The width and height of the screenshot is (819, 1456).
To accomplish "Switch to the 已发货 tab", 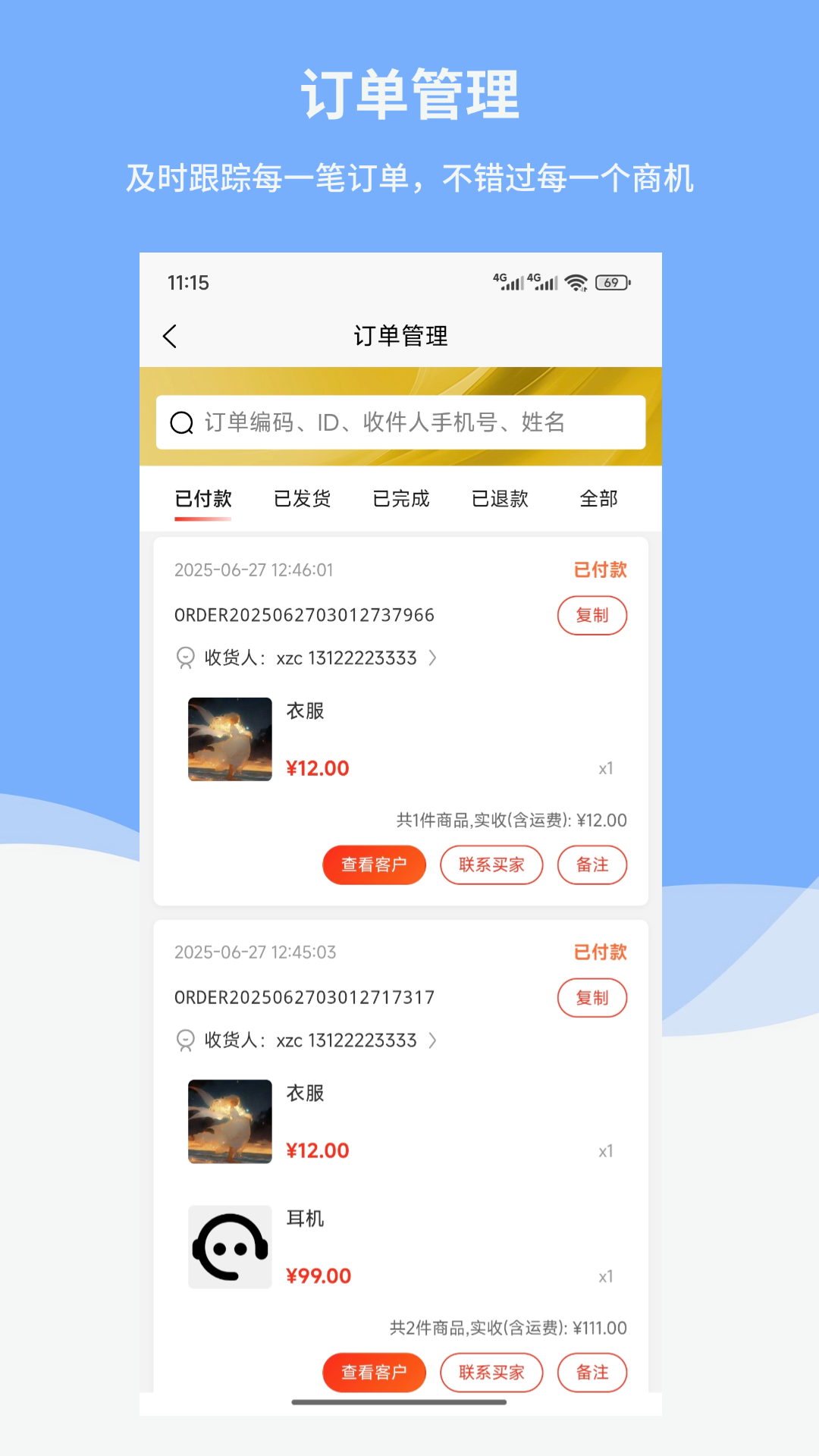I will [x=301, y=499].
